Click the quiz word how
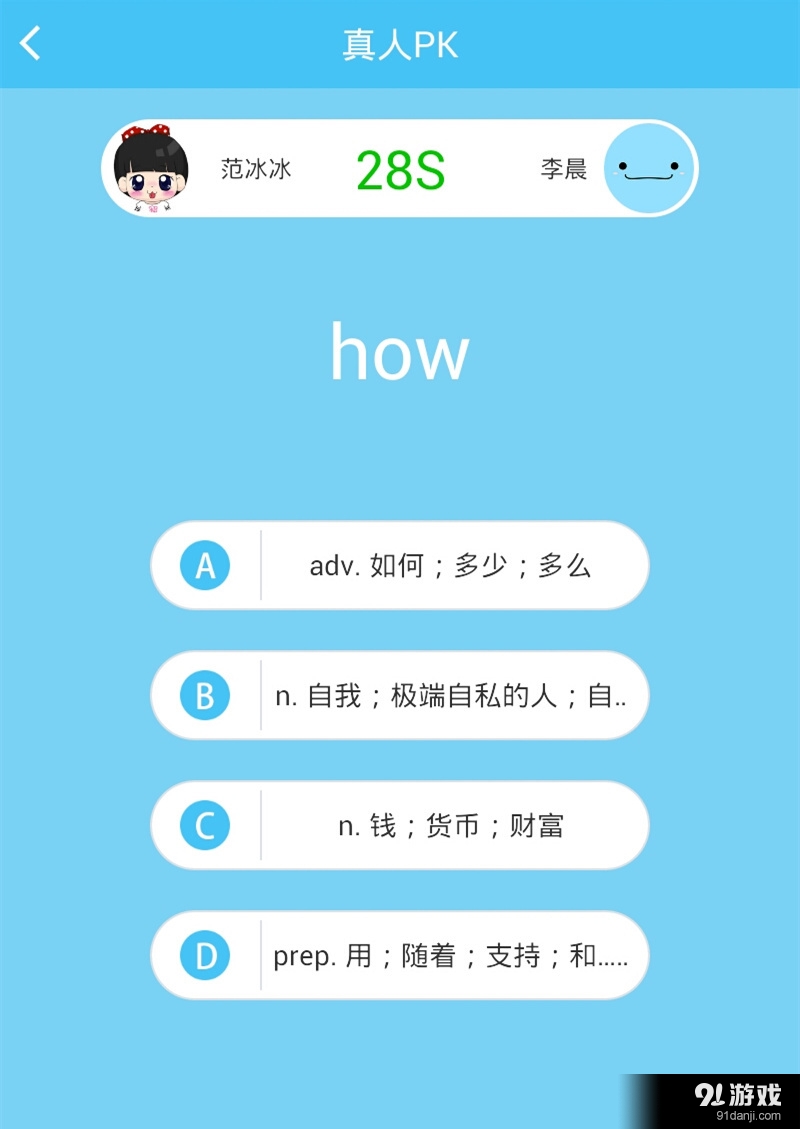 click(399, 352)
